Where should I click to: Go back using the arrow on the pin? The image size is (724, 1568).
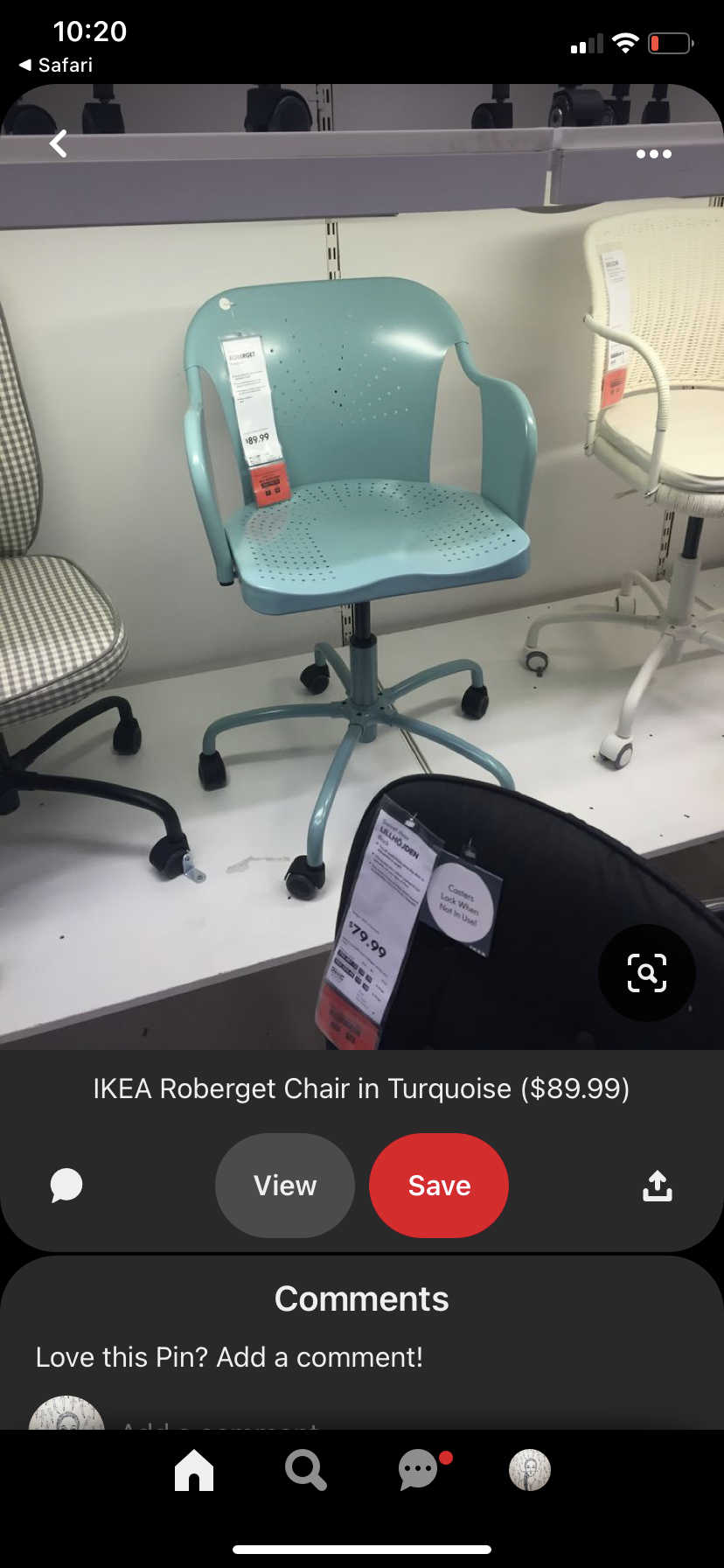59,143
